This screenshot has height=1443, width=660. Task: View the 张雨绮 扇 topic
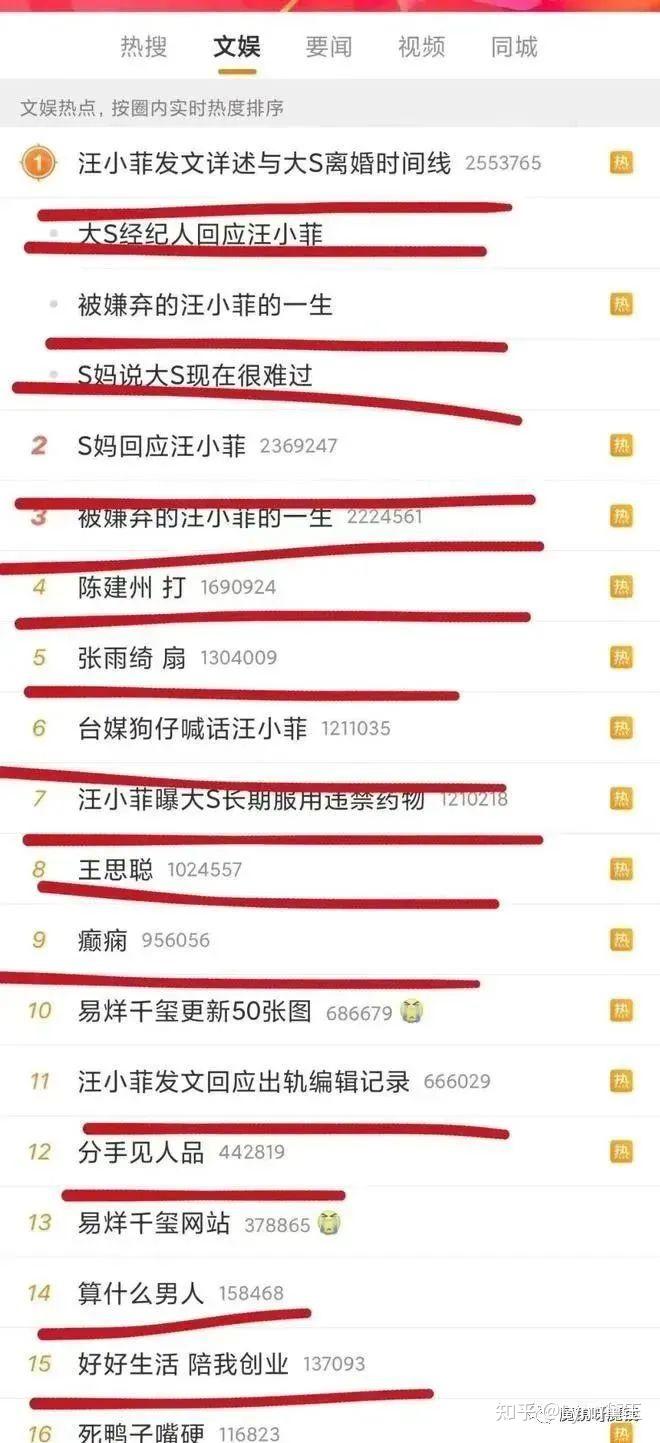pyautogui.click(x=132, y=657)
